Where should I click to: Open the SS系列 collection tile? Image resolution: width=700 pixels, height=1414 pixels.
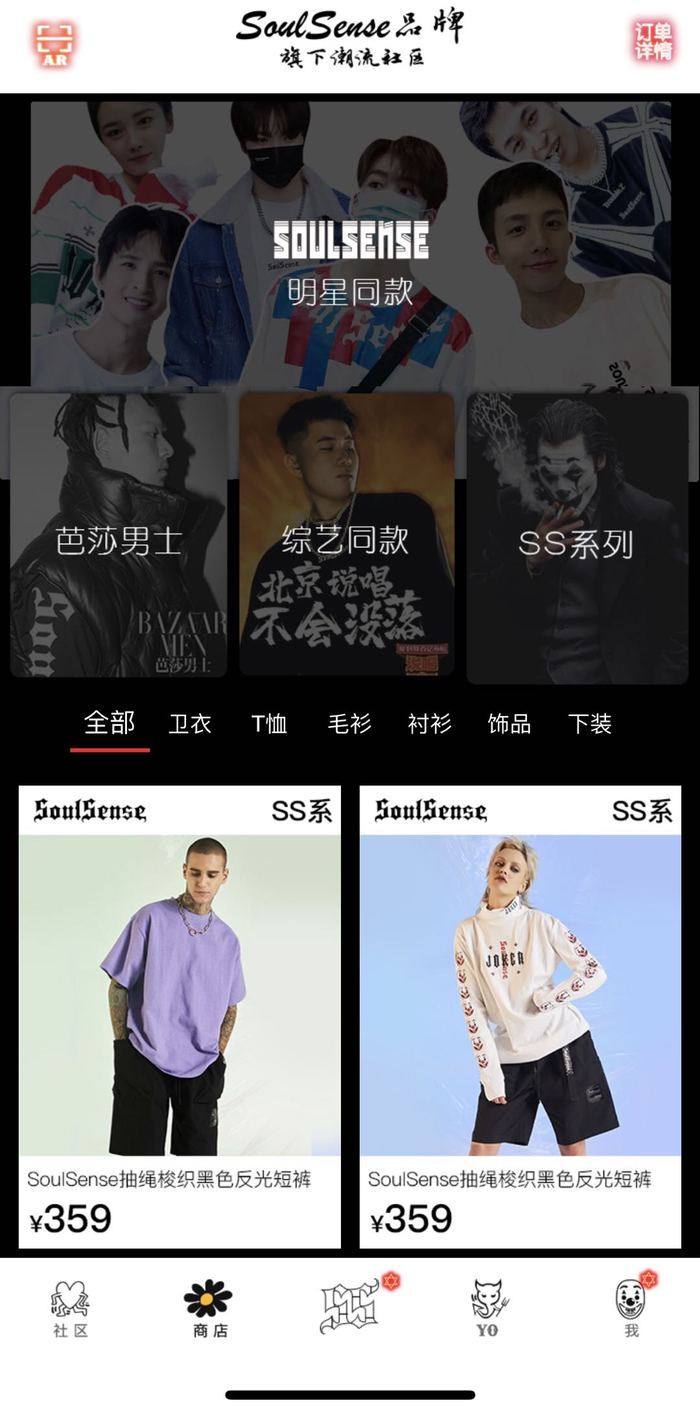[x=576, y=539]
